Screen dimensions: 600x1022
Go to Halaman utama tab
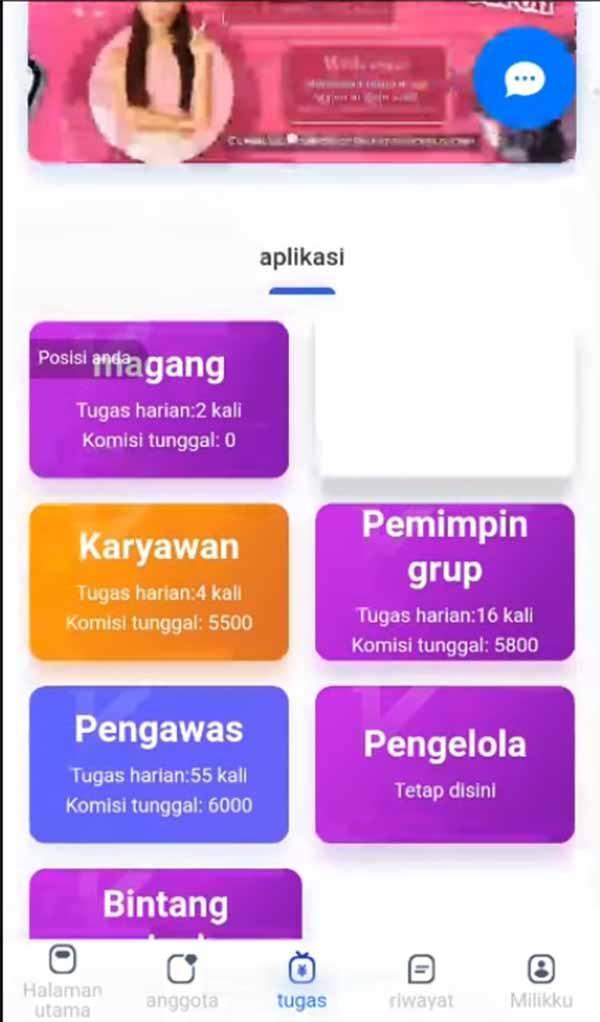point(62,980)
